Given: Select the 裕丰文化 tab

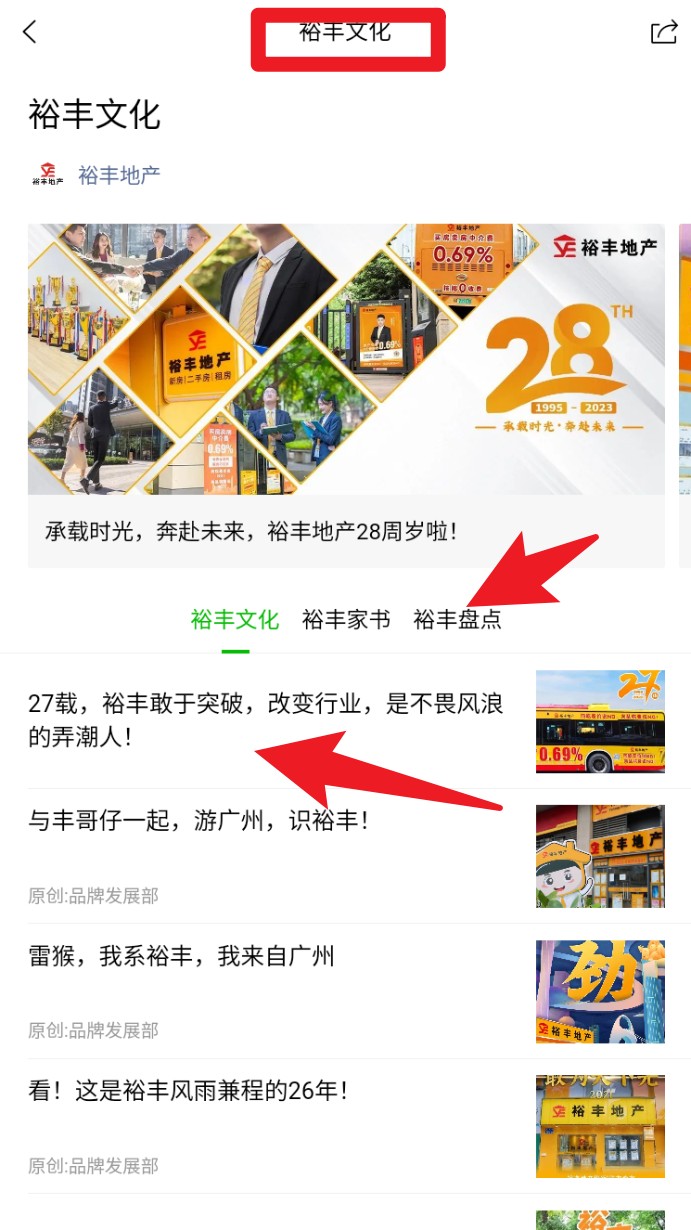Looking at the screenshot, I should [235, 620].
